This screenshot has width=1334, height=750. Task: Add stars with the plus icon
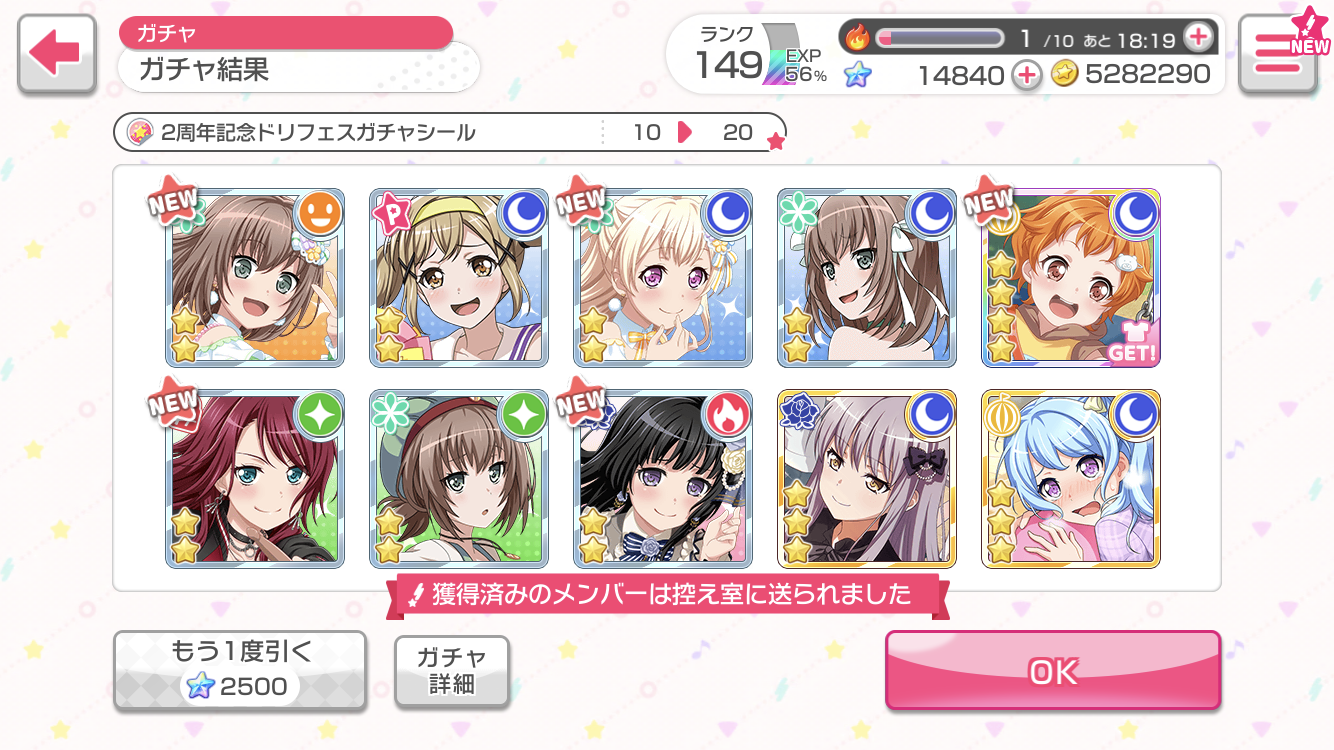(1026, 74)
